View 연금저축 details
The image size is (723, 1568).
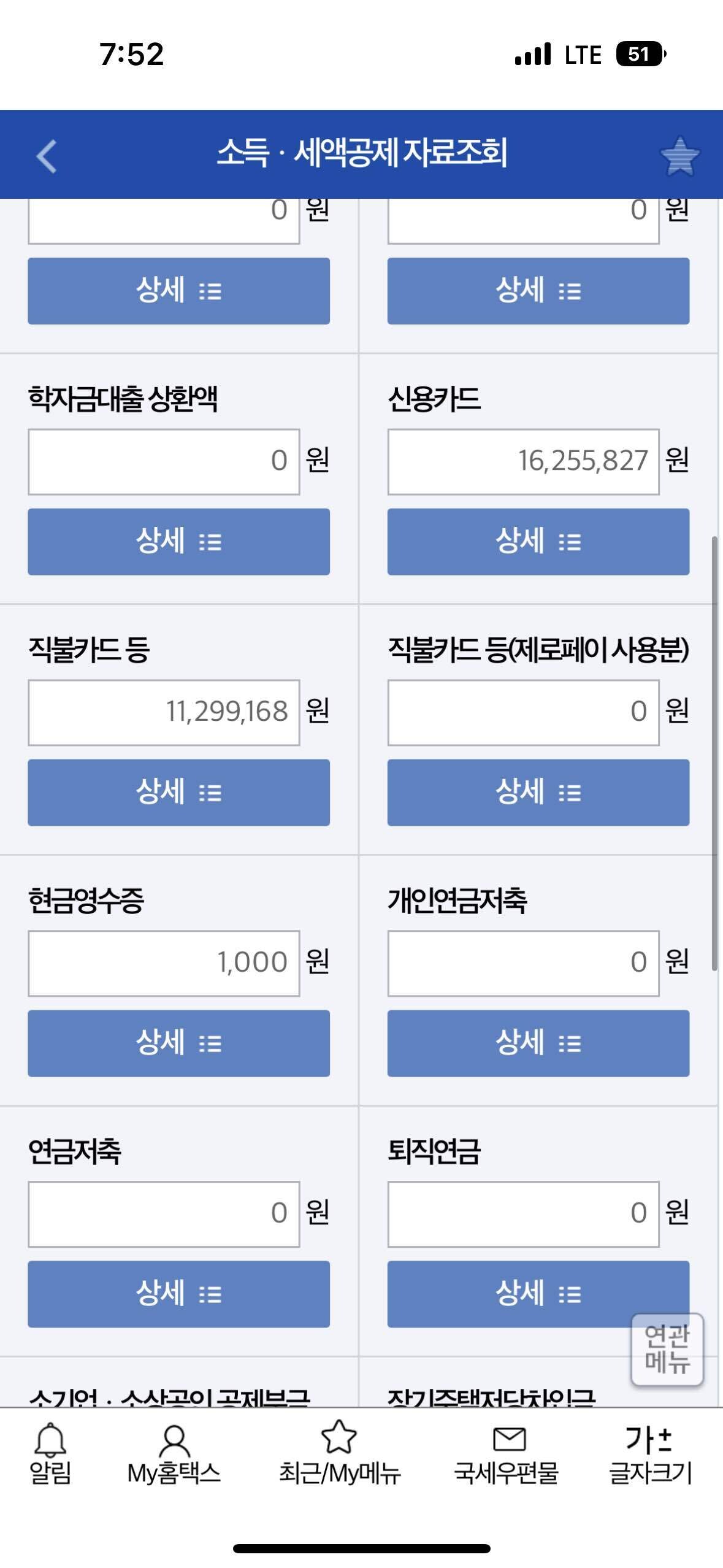click(178, 1293)
